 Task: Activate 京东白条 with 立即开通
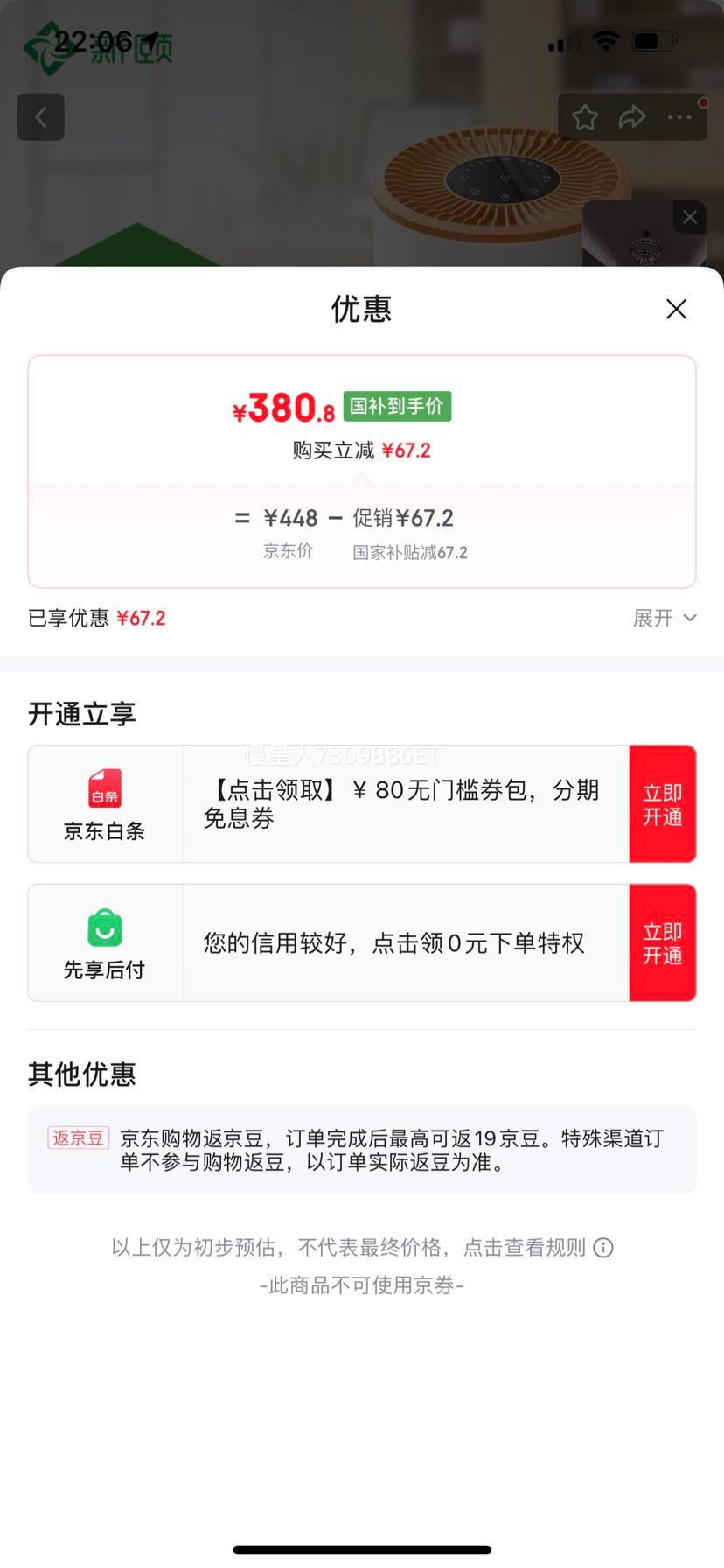[662, 804]
